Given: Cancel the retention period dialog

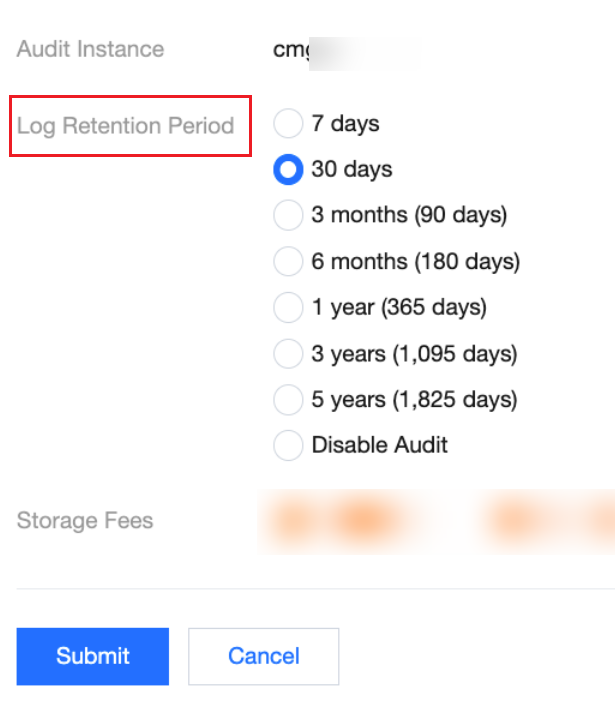Looking at the screenshot, I should point(264,656).
